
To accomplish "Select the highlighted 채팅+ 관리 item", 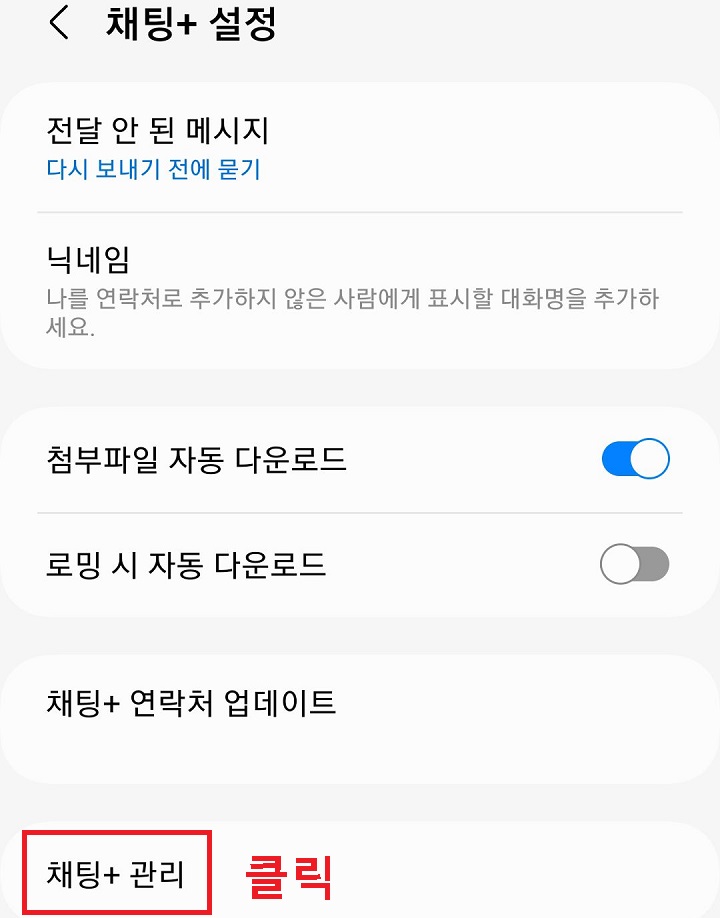I will (115, 873).
